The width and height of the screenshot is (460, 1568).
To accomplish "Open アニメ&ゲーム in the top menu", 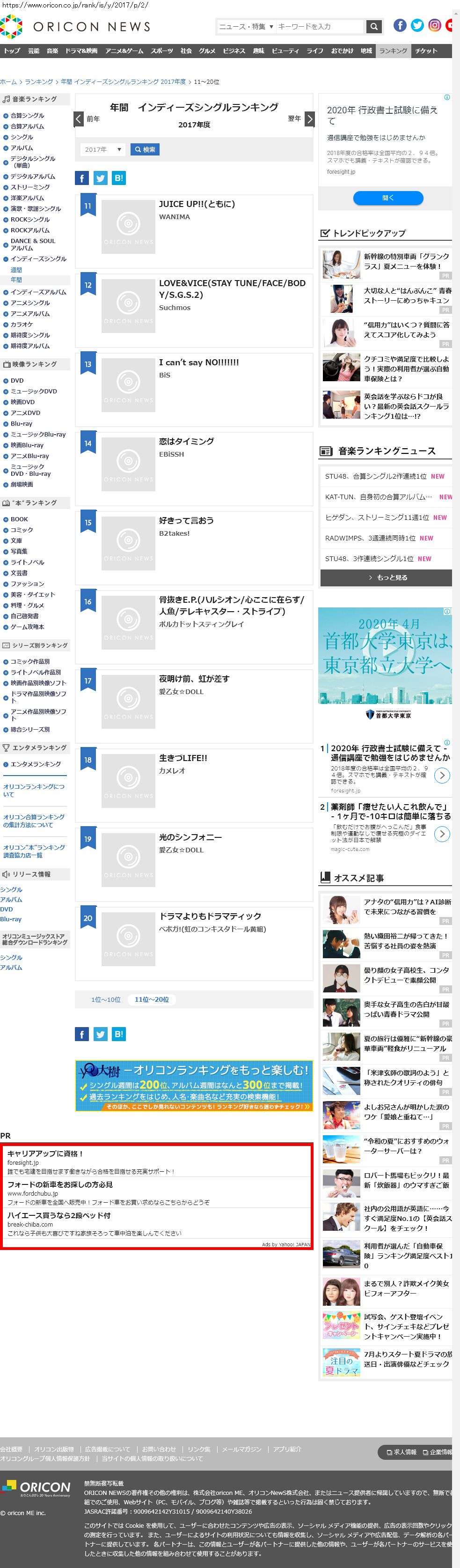I will click(124, 51).
